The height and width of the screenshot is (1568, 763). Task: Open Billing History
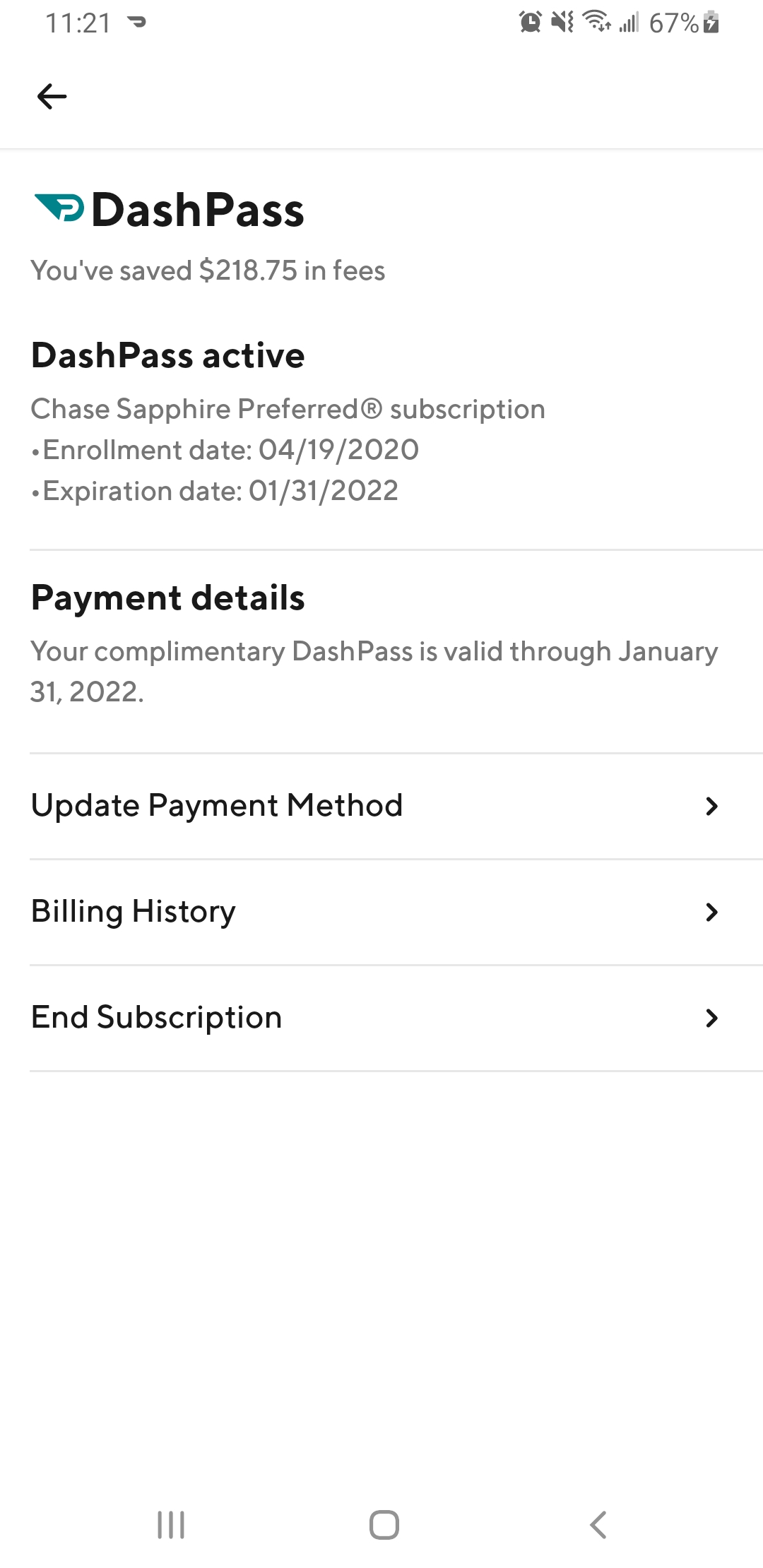pos(133,912)
